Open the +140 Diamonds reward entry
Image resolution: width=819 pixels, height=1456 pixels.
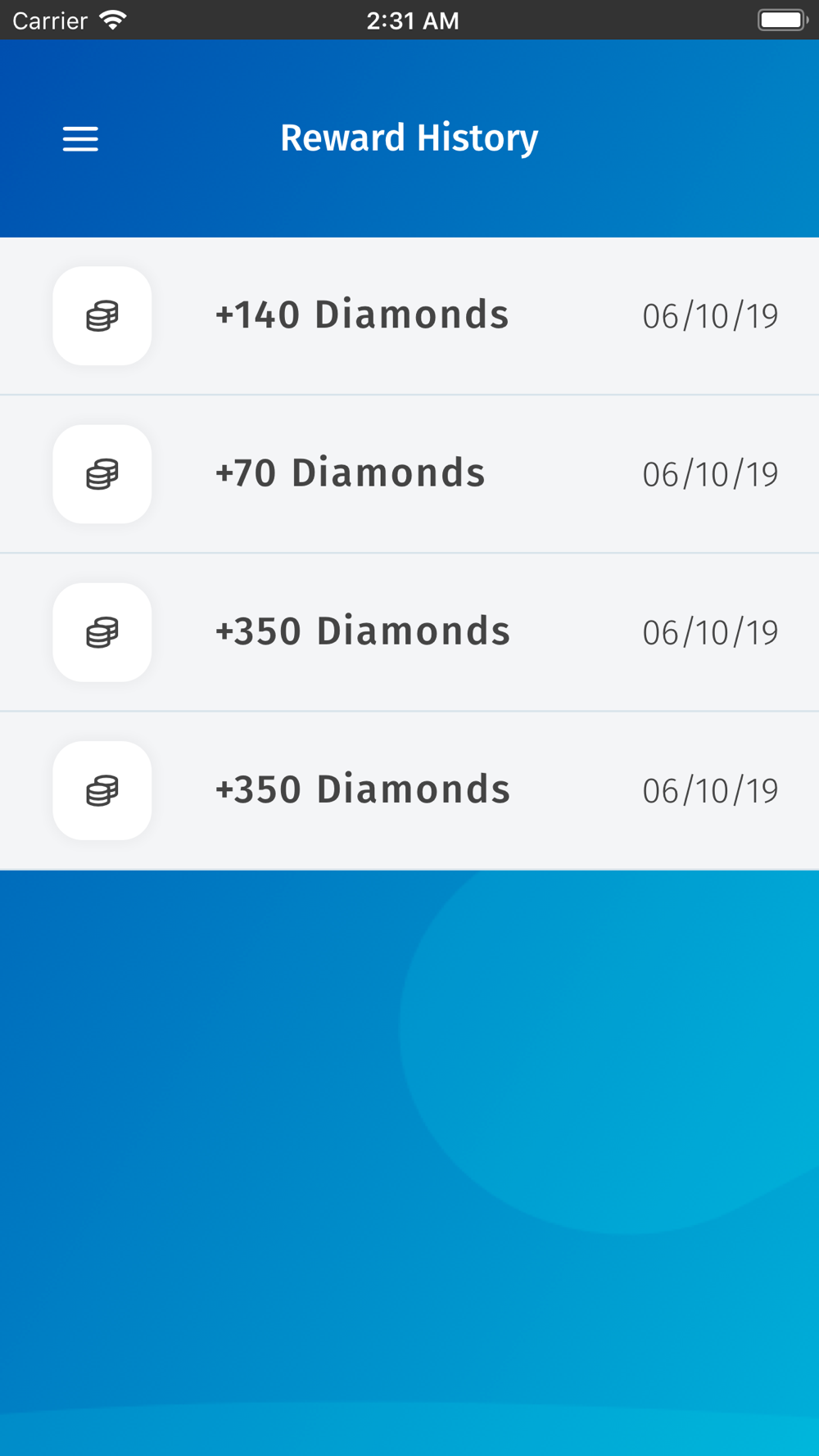(x=409, y=316)
